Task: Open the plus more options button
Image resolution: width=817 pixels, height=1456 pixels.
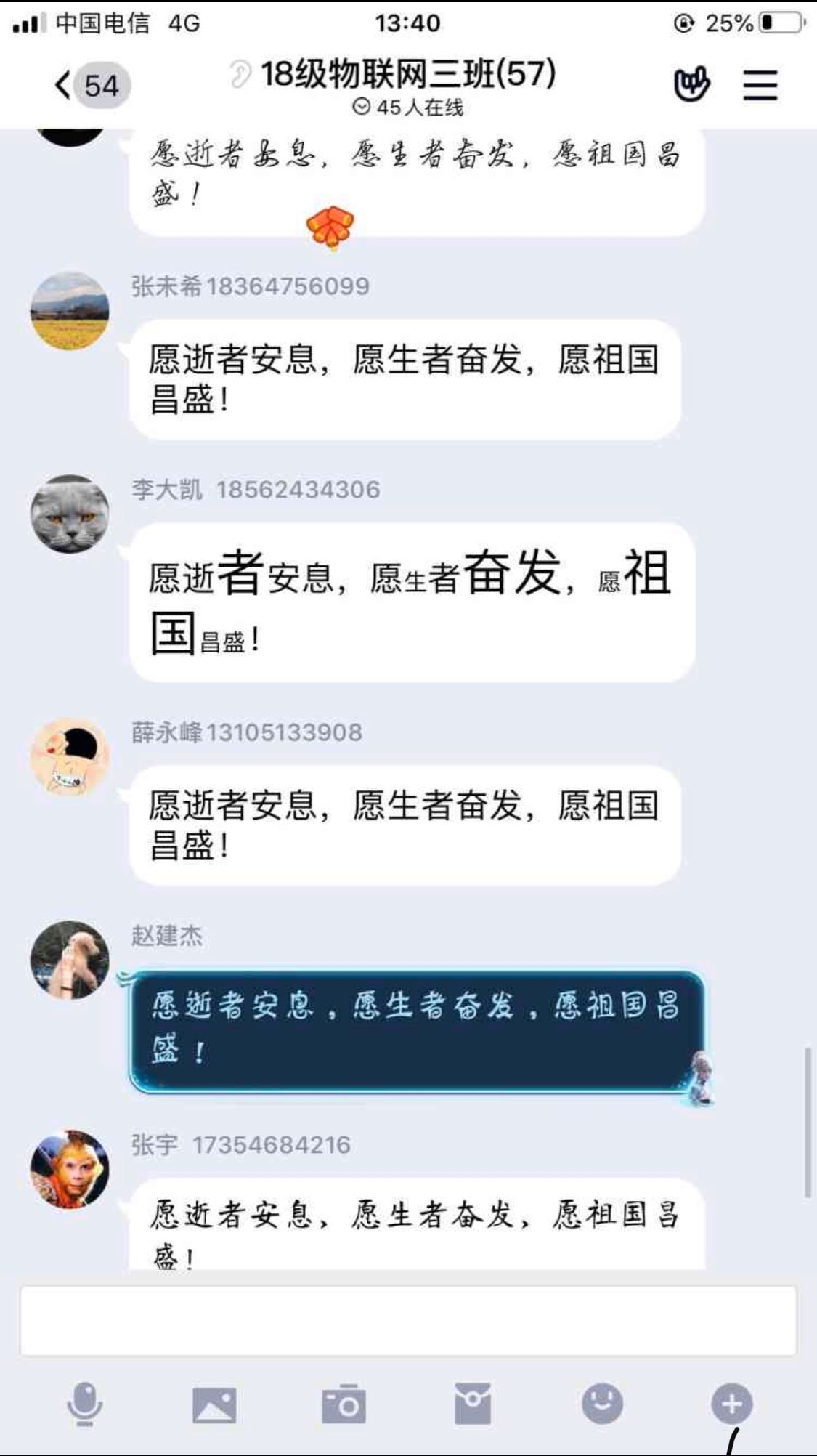Action: pyautogui.click(x=731, y=1404)
